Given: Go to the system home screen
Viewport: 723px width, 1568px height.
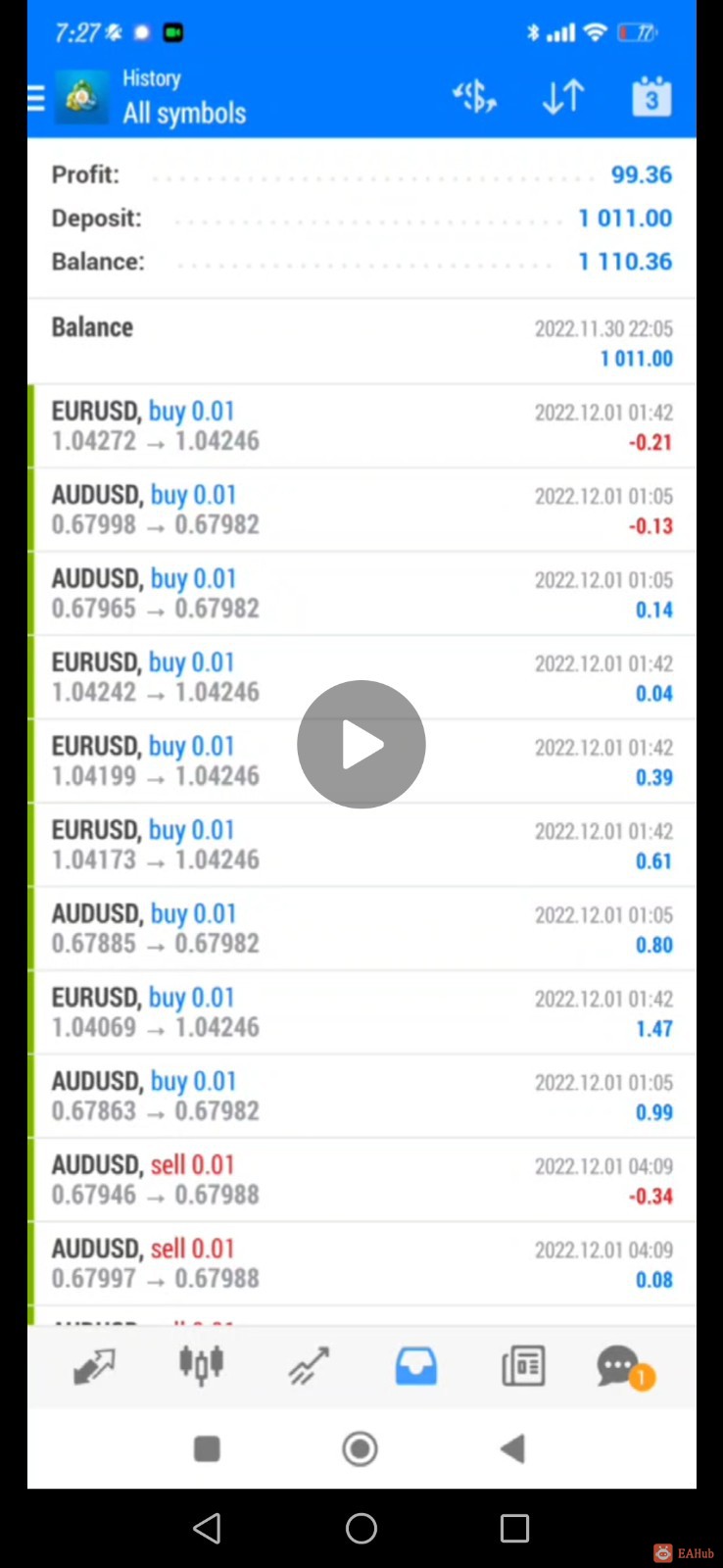Looking at the screenshot, I should tap(361, 1529).
